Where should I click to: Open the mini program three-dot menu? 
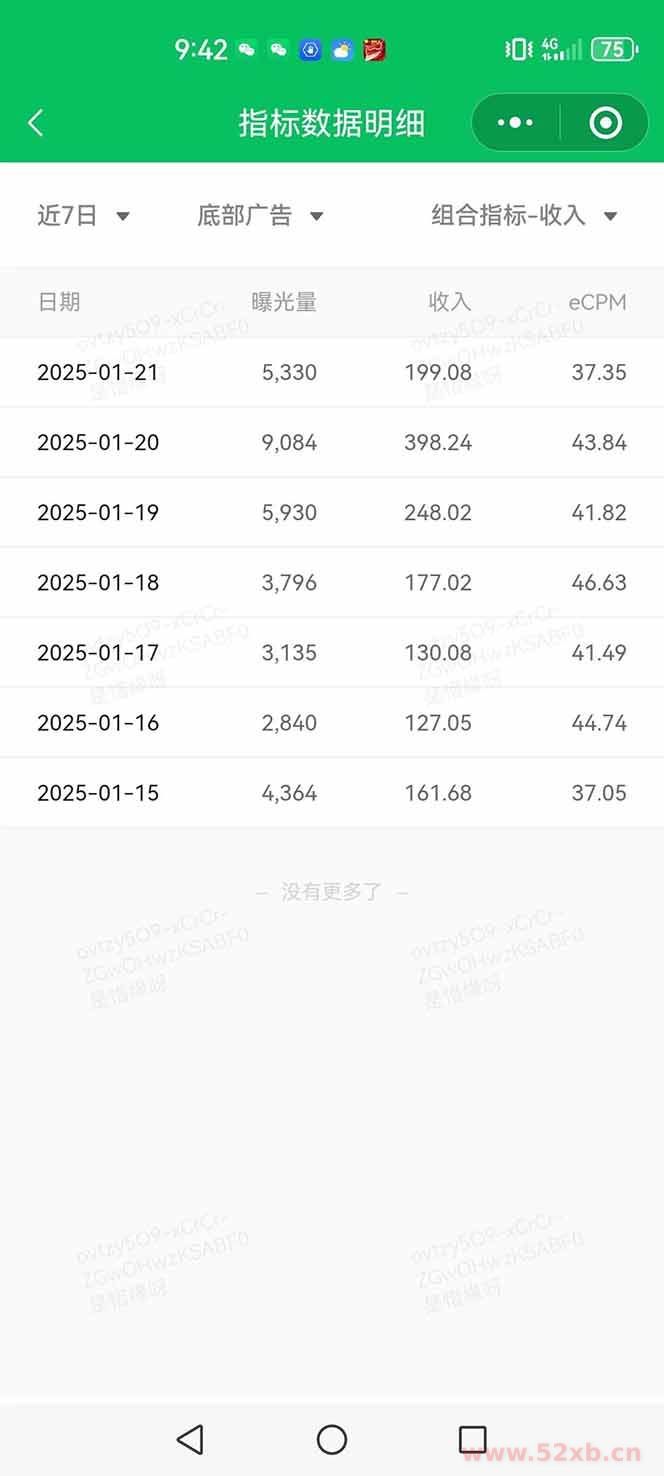pos(515,123)
